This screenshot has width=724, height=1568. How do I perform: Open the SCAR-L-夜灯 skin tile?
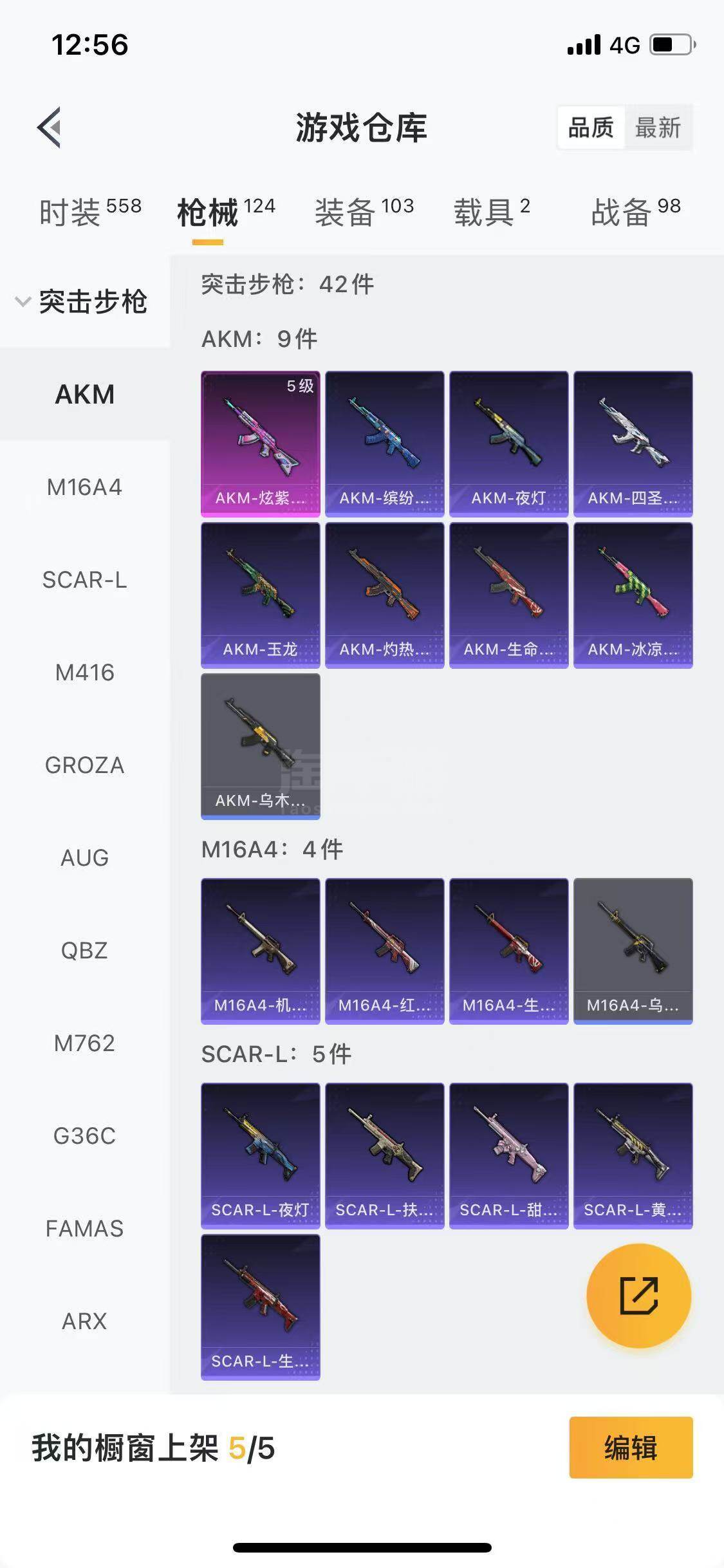[x=261, y=1156]
